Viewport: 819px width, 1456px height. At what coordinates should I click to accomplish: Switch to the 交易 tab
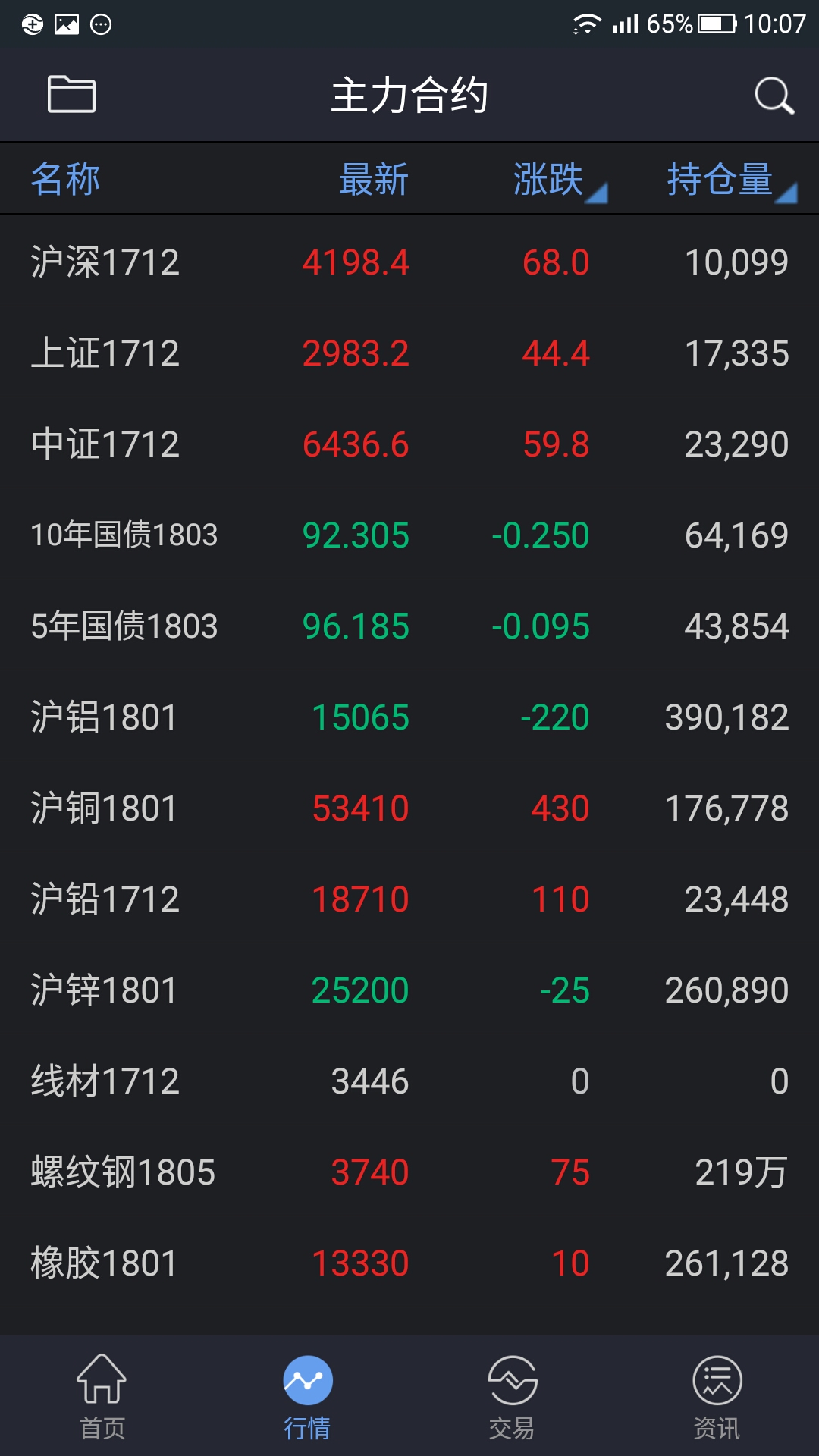pyautogui.click(x=512, y=1397)
